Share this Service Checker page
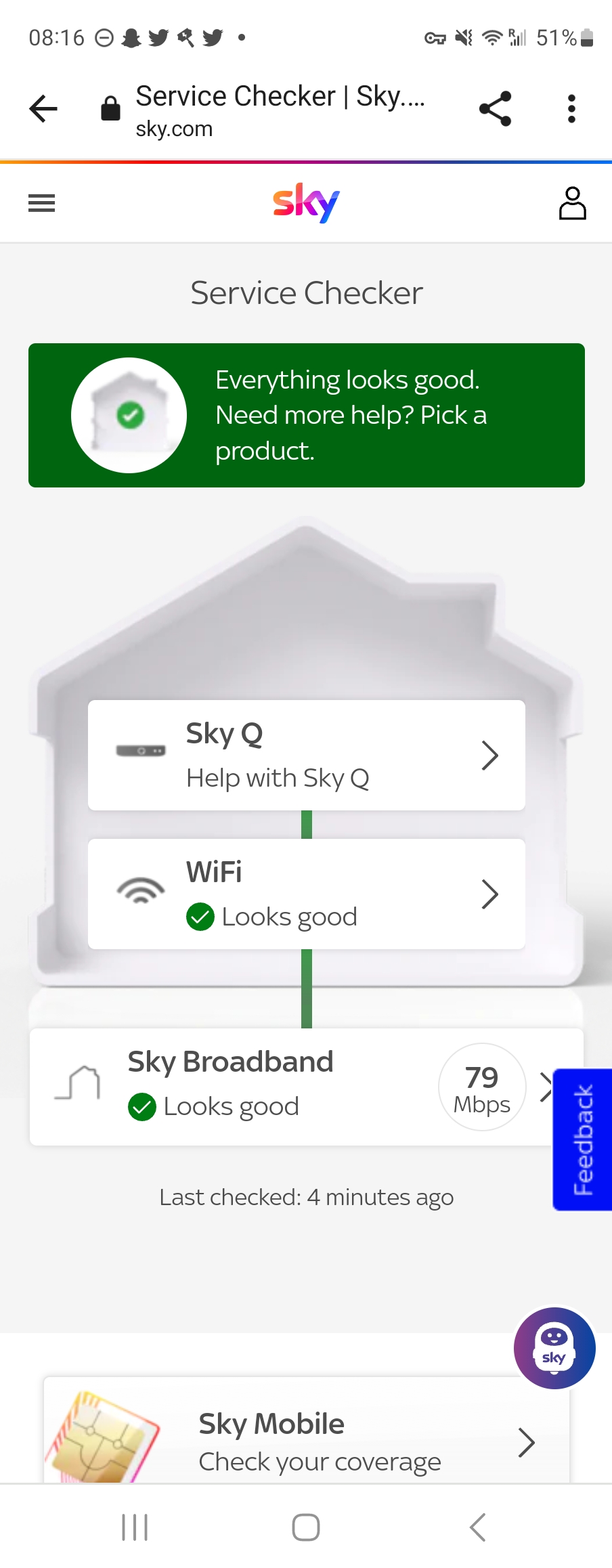Viewport: 612px width, 1568px height. [495, 109]
